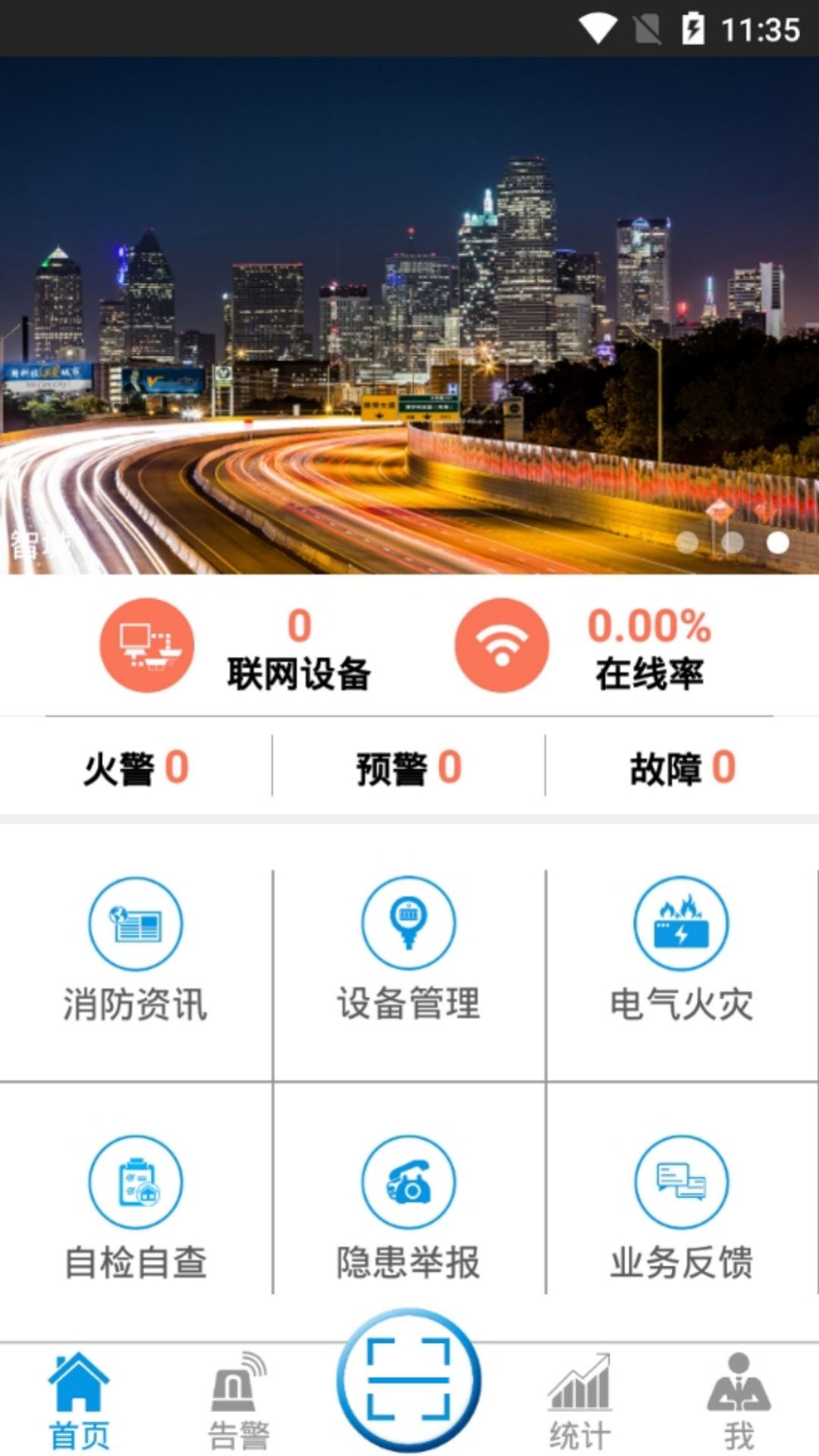819x1456 pixels.
Task: Select the middle carousel indicator dot
Action: click(733, 541)
